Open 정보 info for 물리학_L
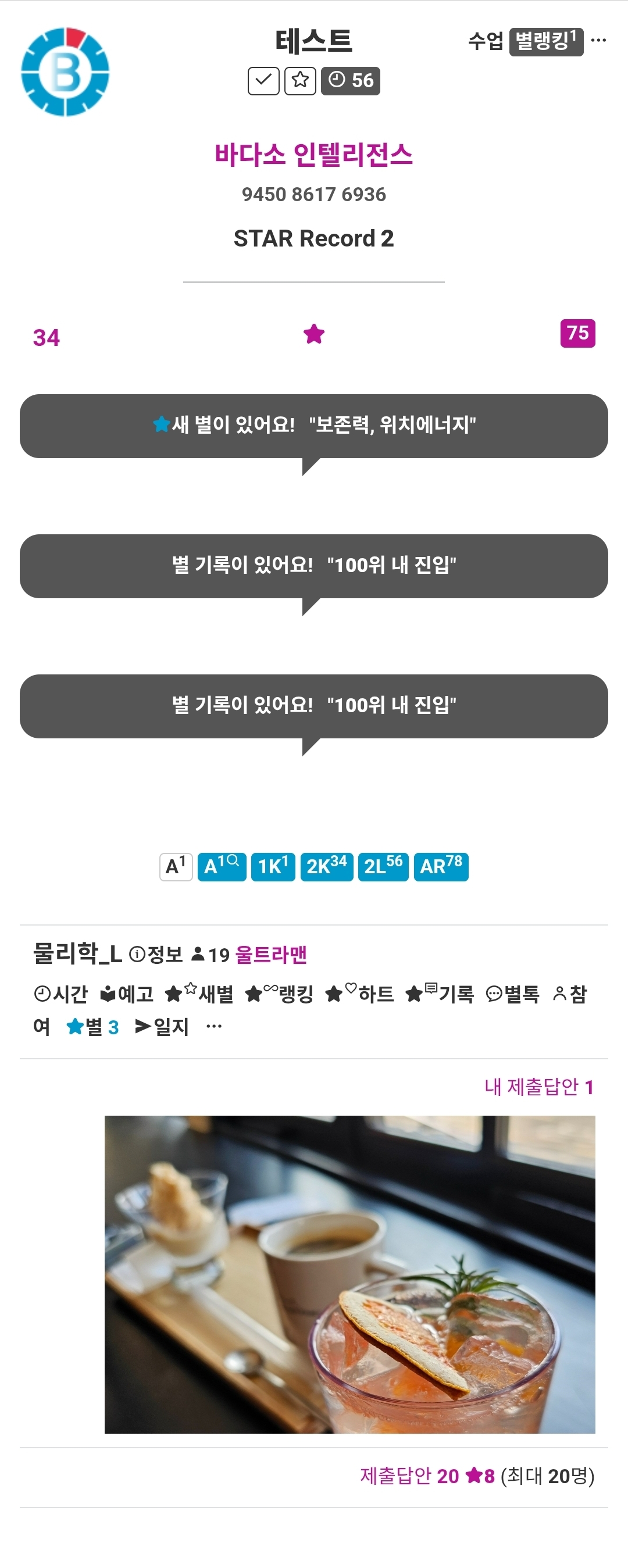 click(x=156, y=955)
